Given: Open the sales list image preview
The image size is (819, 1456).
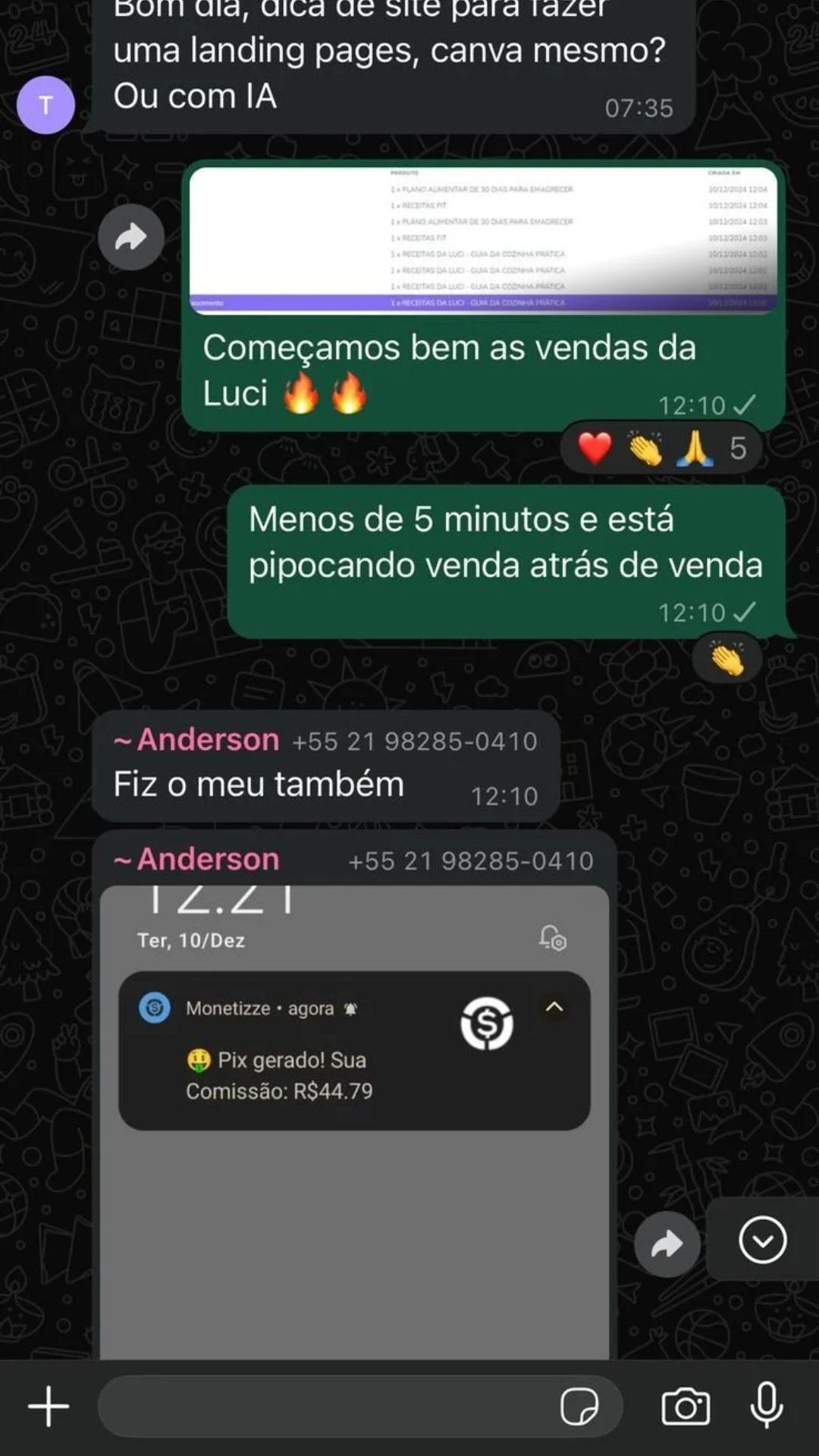Looking at the screenshot, I should pyautogui.click(x=483, y=240).
